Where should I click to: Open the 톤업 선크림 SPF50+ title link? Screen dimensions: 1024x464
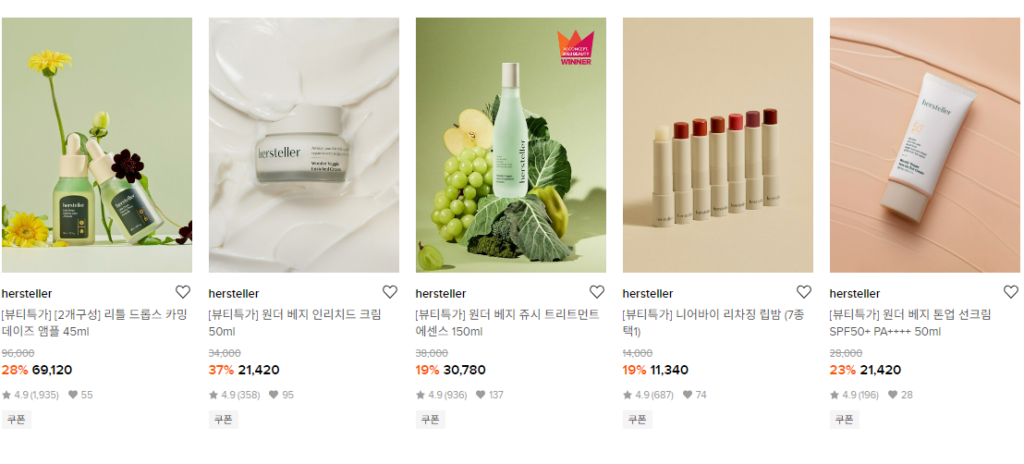(910, 322)
